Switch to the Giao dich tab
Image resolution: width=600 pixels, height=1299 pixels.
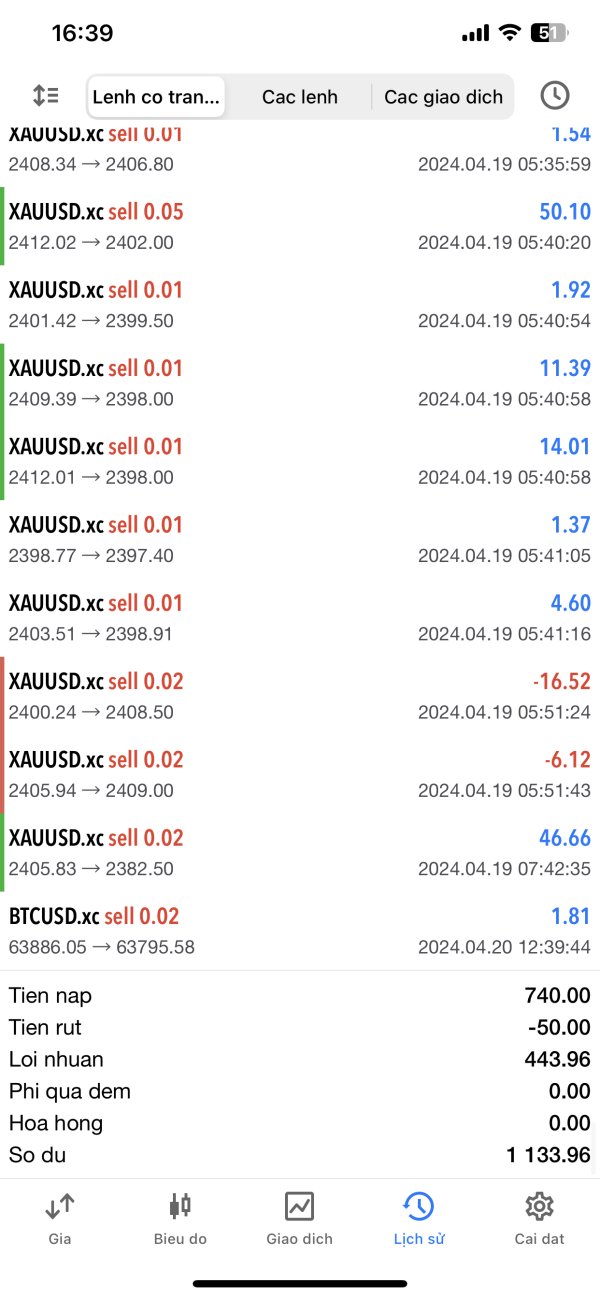(x=300, y=1218)
